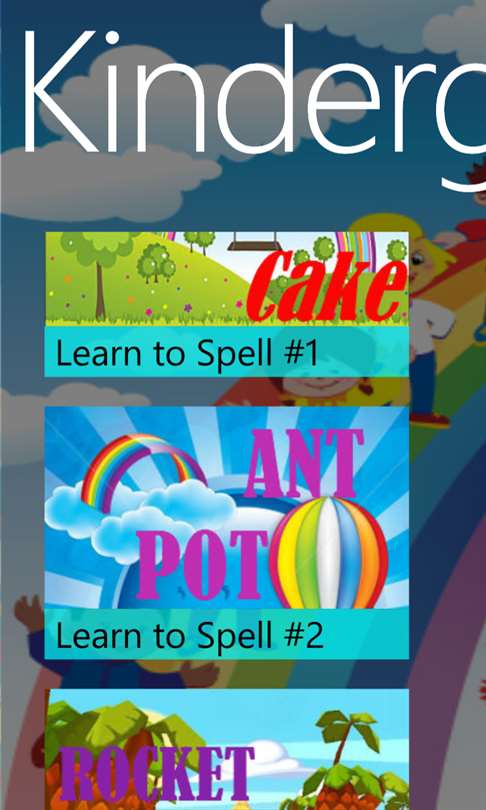The width and height of the screenshot is (486, 810).
Task: Open the Learn to Spell #2 tile
Action: pos(227,533)
